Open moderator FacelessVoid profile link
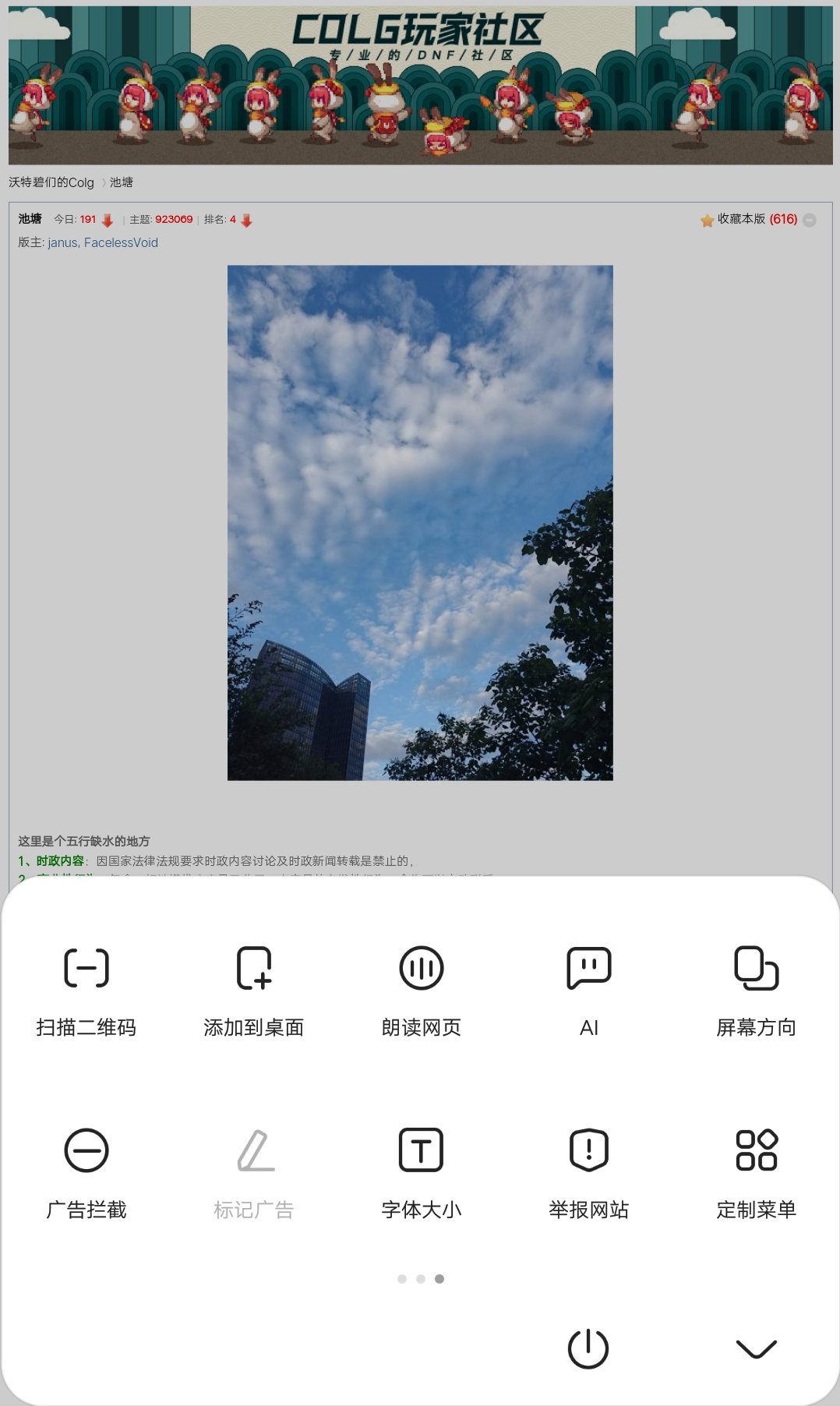The width and height of the screenshot is (840, 1406). click(121, 242)
